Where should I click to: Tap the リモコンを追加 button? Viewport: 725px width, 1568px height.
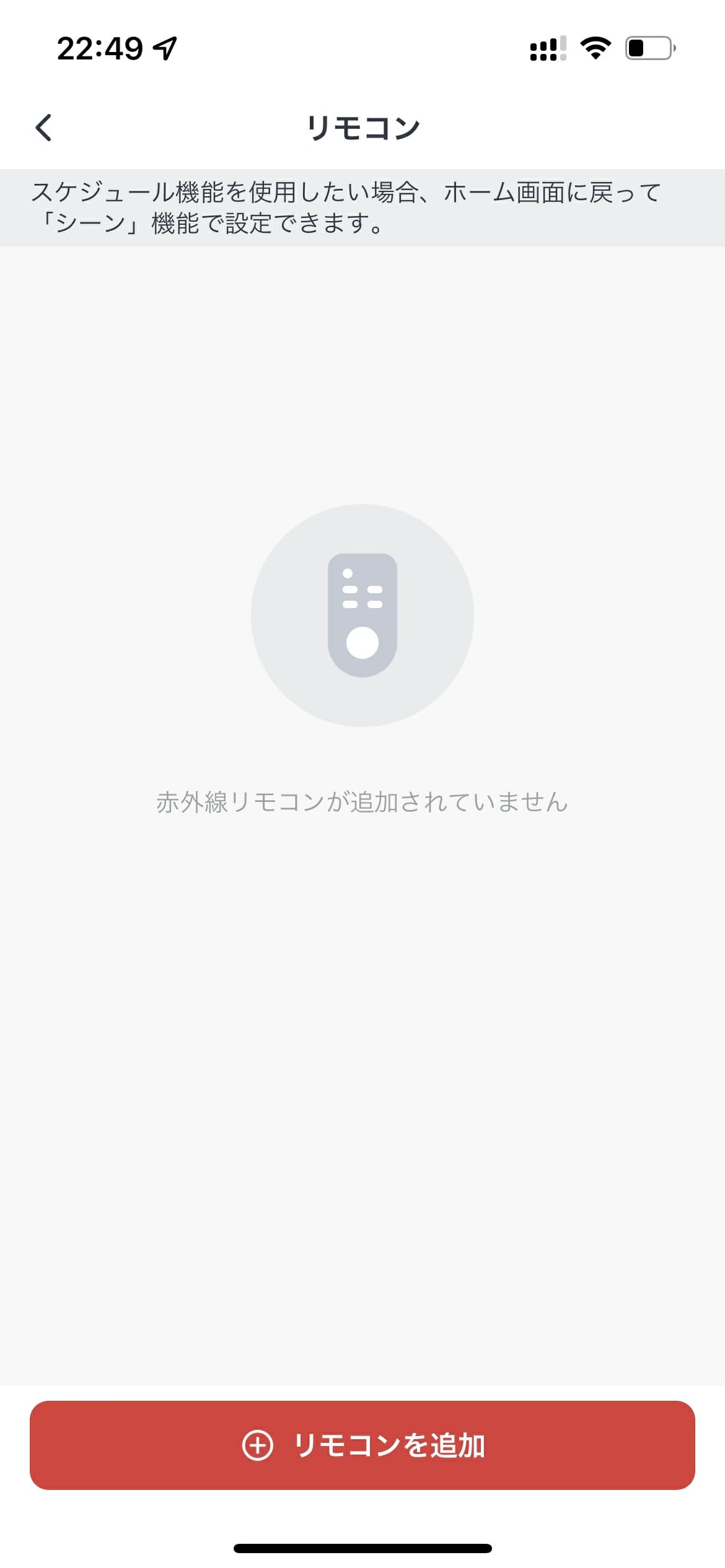362,1445
